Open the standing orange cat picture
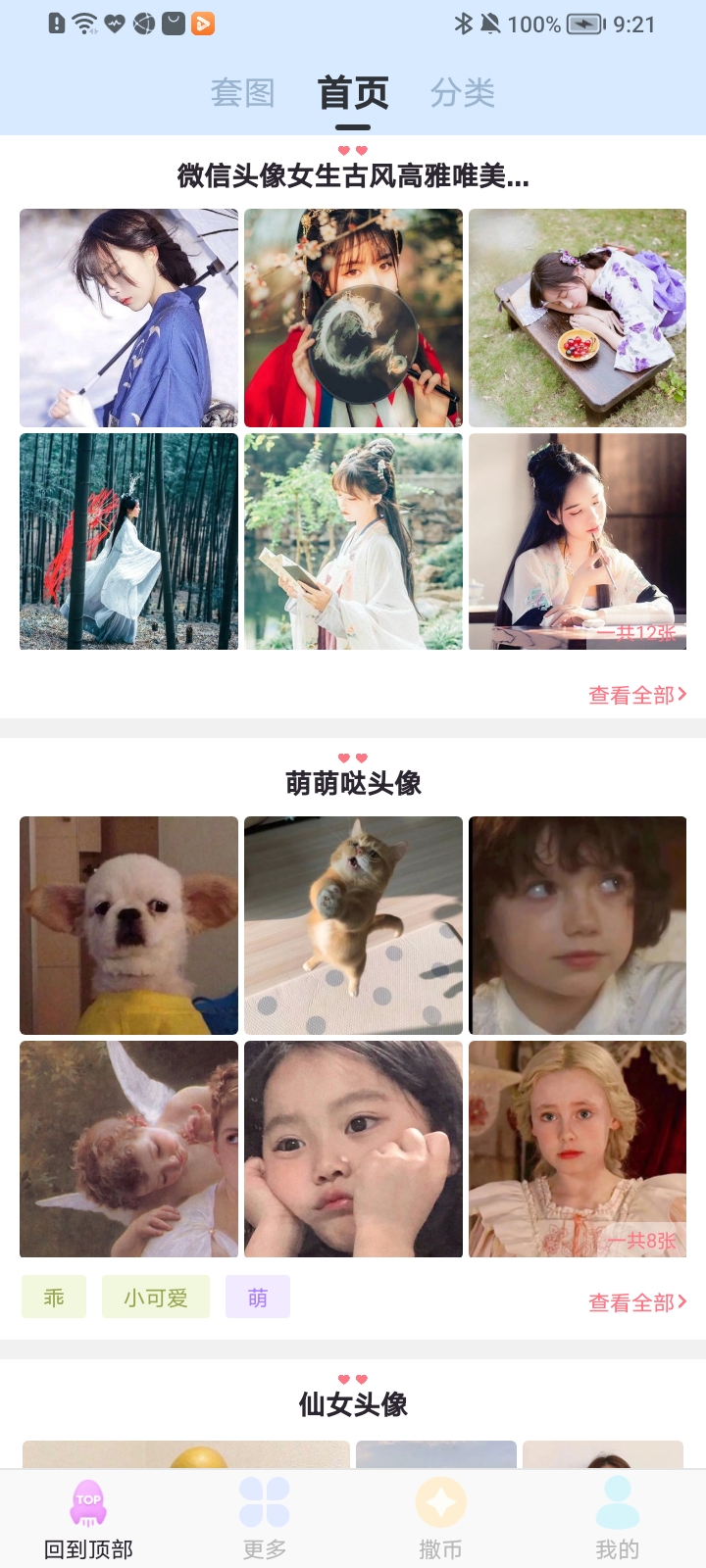The height and width of the screenshot is (1568, 706). click(353, 925)
